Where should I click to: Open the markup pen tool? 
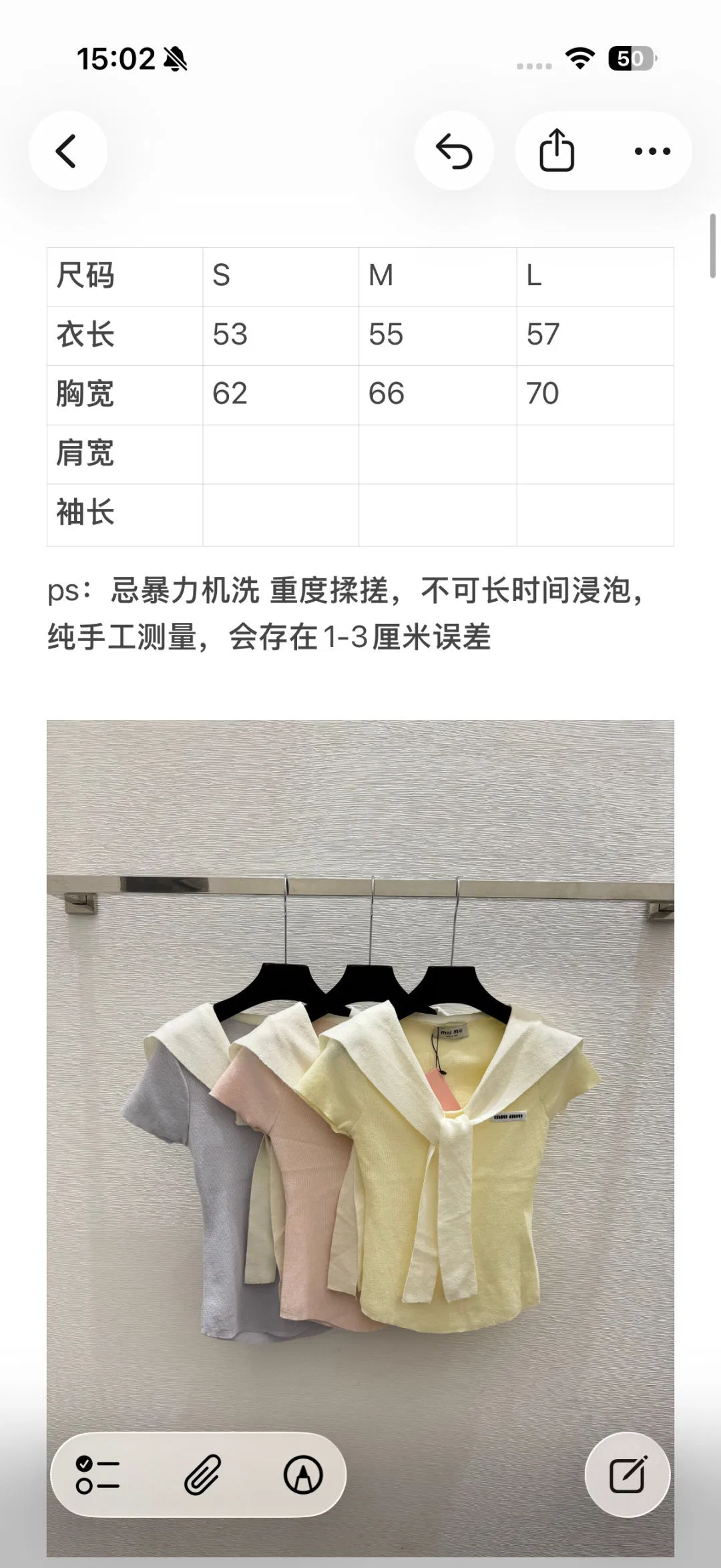click(x=304, y=1475)
